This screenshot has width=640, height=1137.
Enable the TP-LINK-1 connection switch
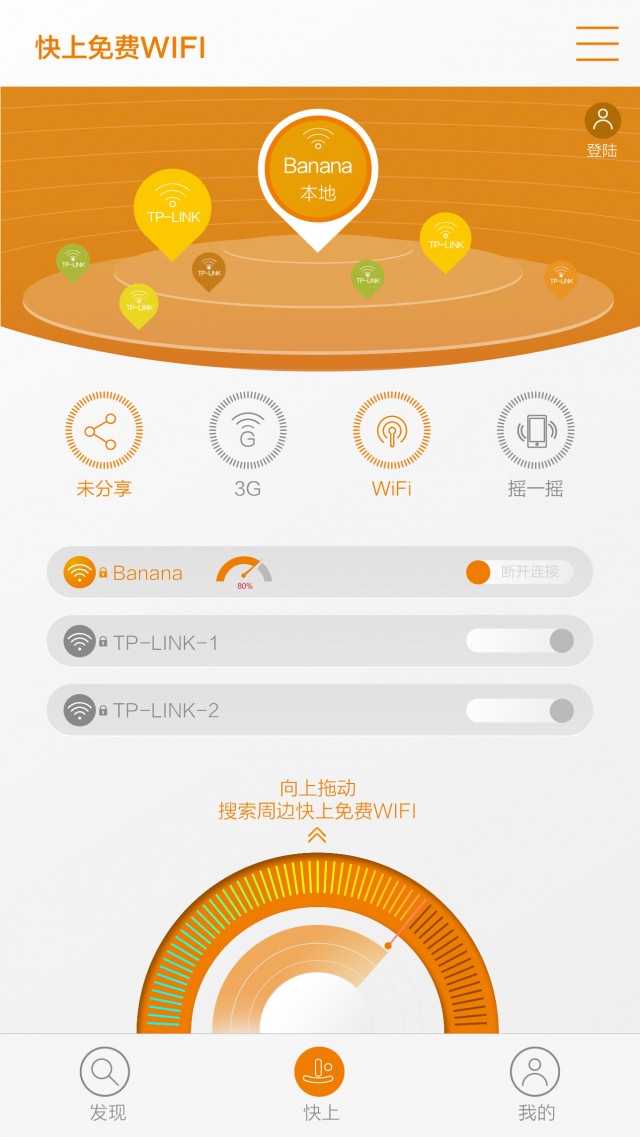coord(520,641)
